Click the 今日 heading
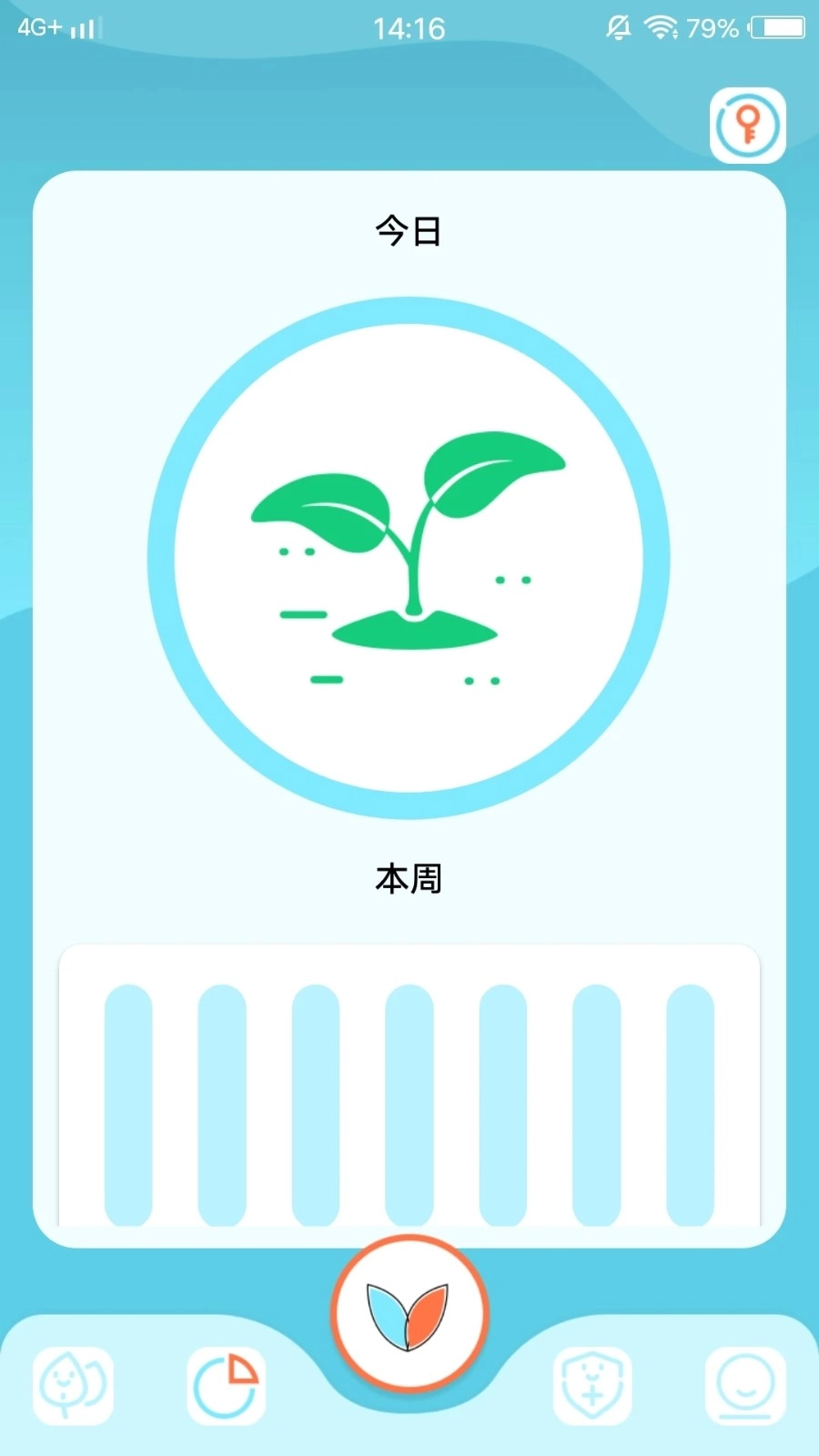Viewport: 819px width, 1456px height. click(x=409, y=232)
